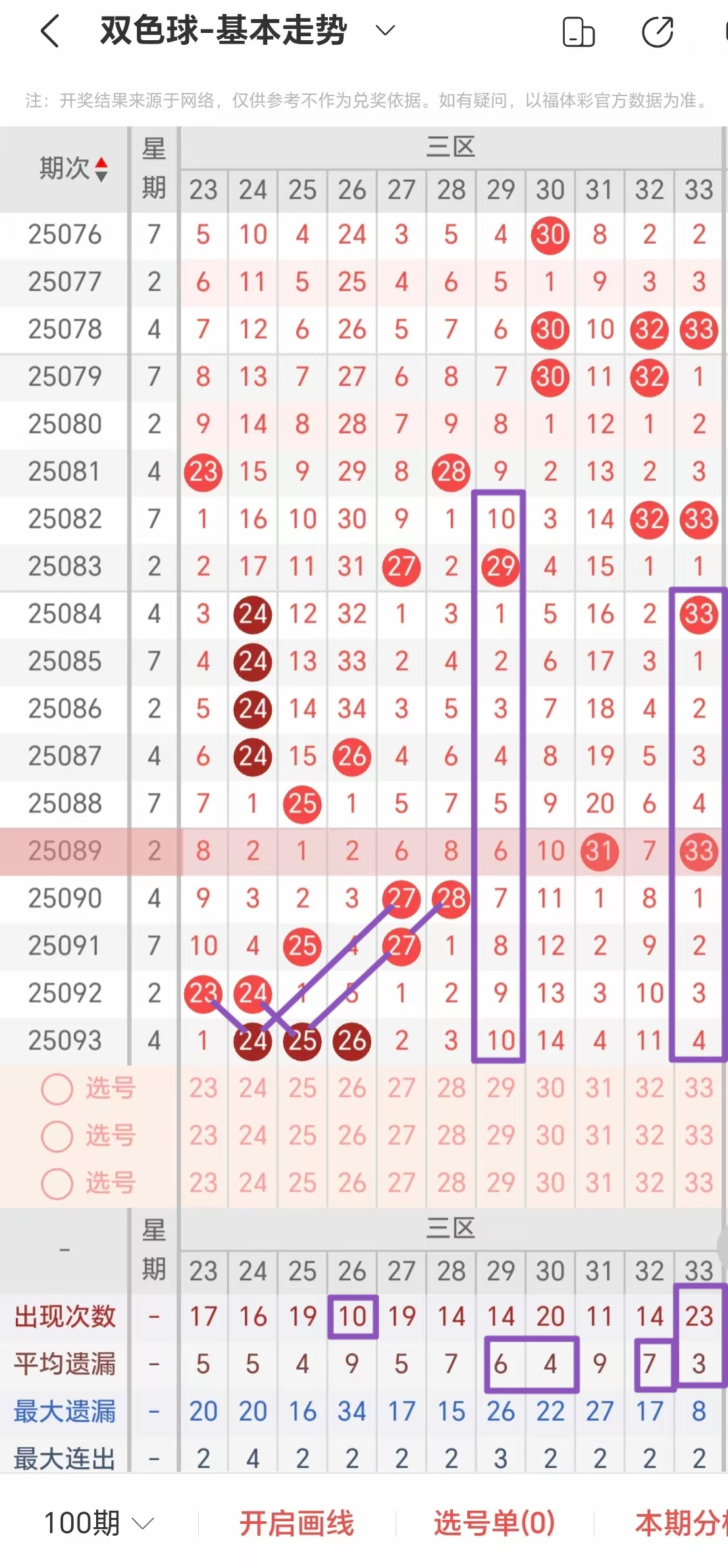Expand the chevron beside the chart title
The height and width of the screenshot is (1568, 728).
point(384,30)
